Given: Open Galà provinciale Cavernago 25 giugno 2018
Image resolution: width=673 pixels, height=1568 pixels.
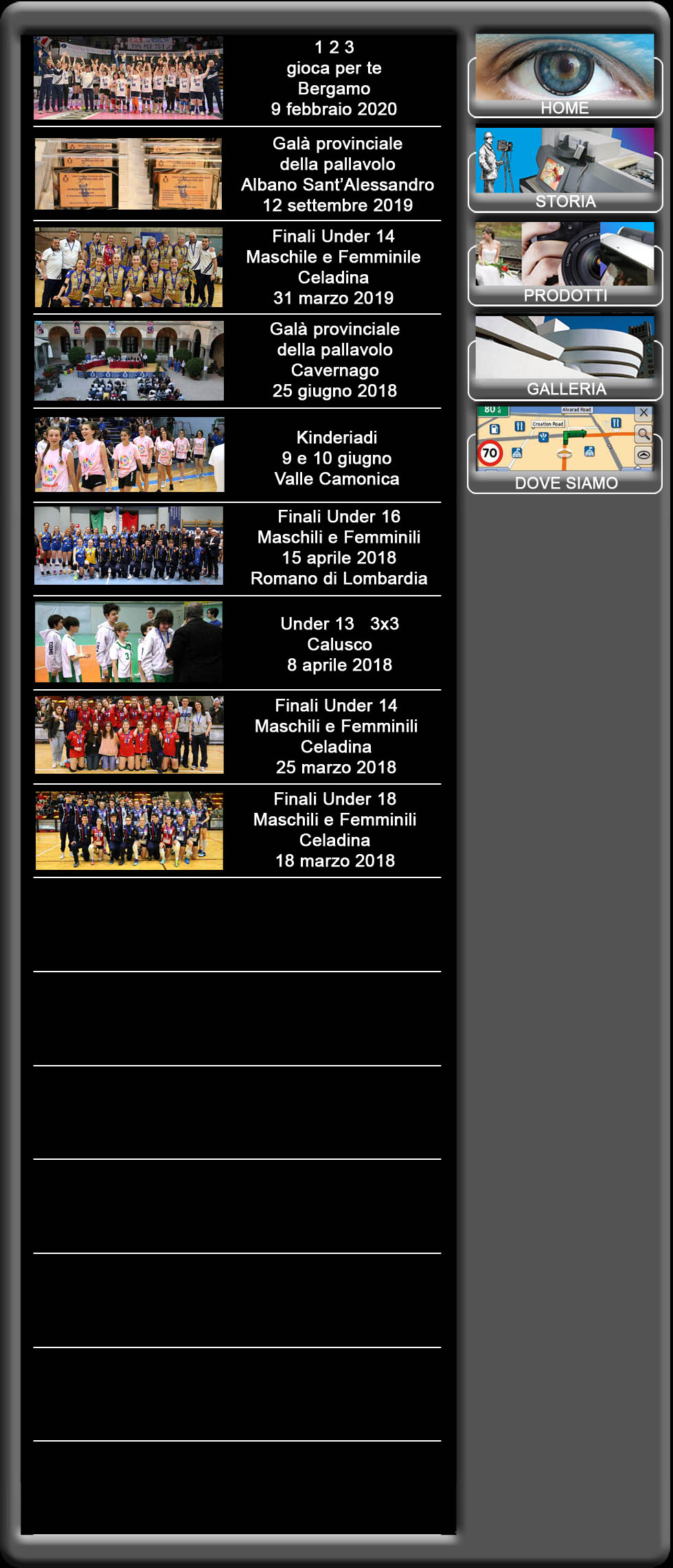Looking at the screenshot, I should pos(128,361).
